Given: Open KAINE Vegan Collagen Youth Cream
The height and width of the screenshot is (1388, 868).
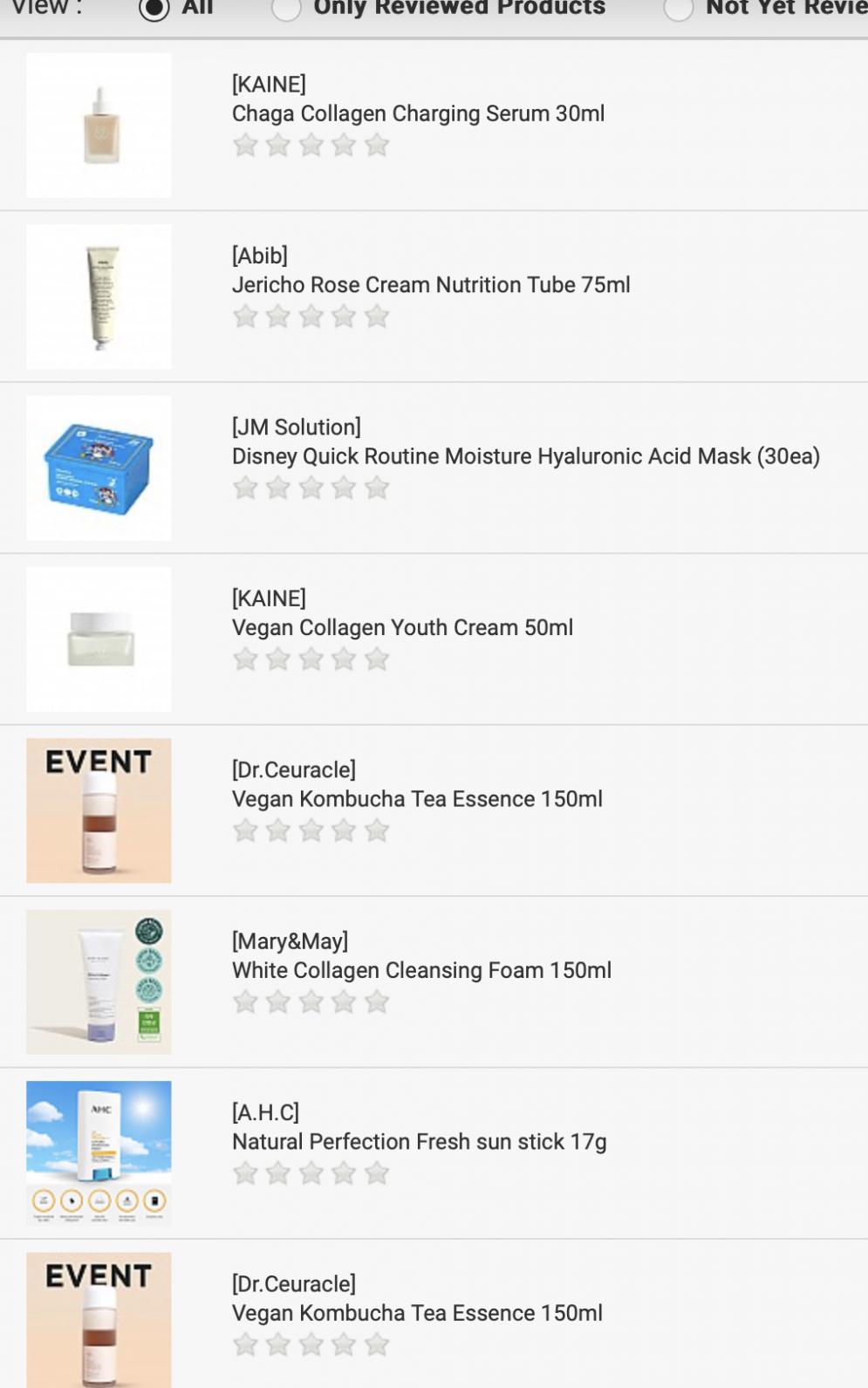Looking at the screenshot, I should click(x=402, y=627).
